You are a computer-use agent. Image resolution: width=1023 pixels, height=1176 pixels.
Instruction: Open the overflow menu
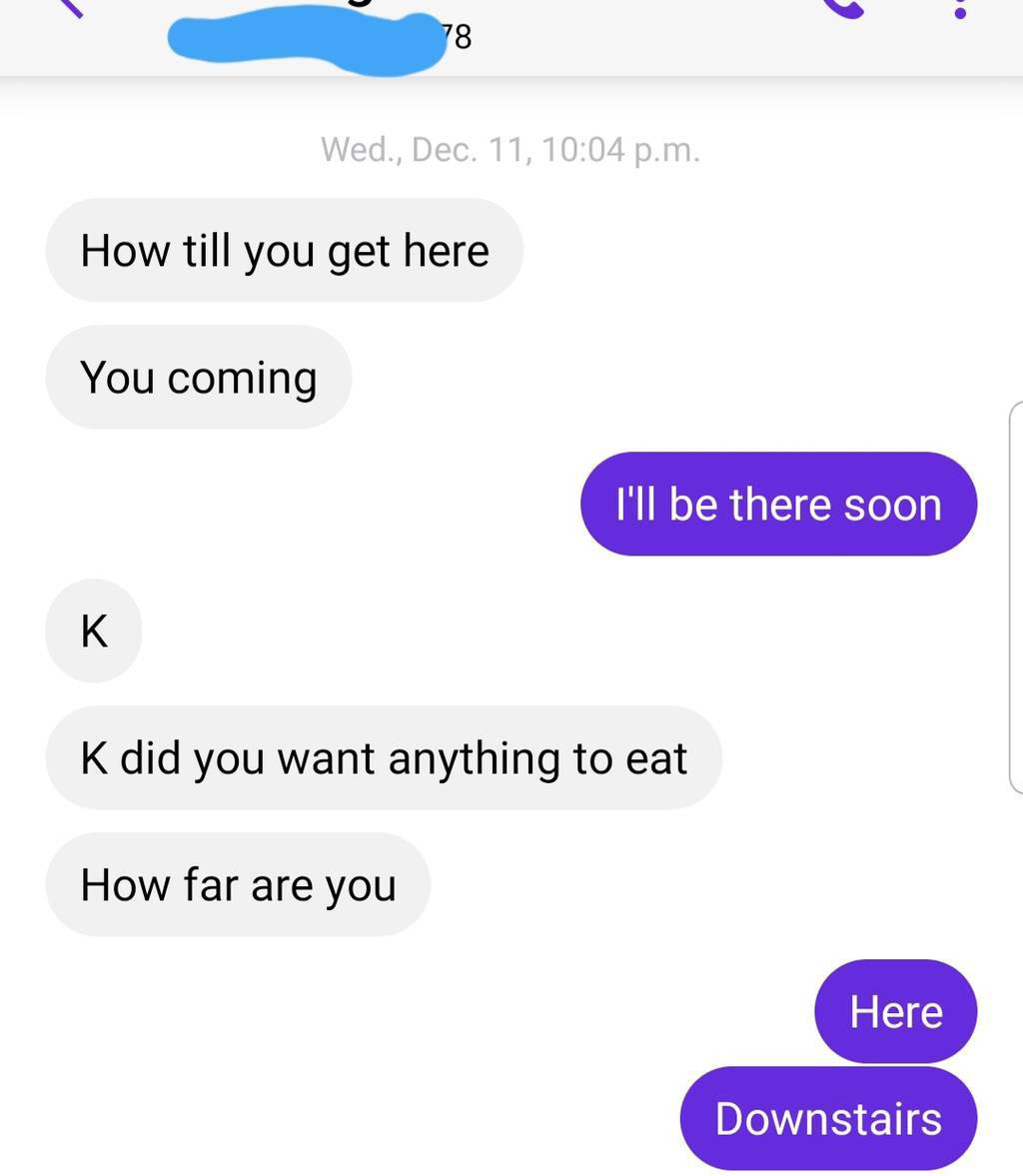[960, 9]
